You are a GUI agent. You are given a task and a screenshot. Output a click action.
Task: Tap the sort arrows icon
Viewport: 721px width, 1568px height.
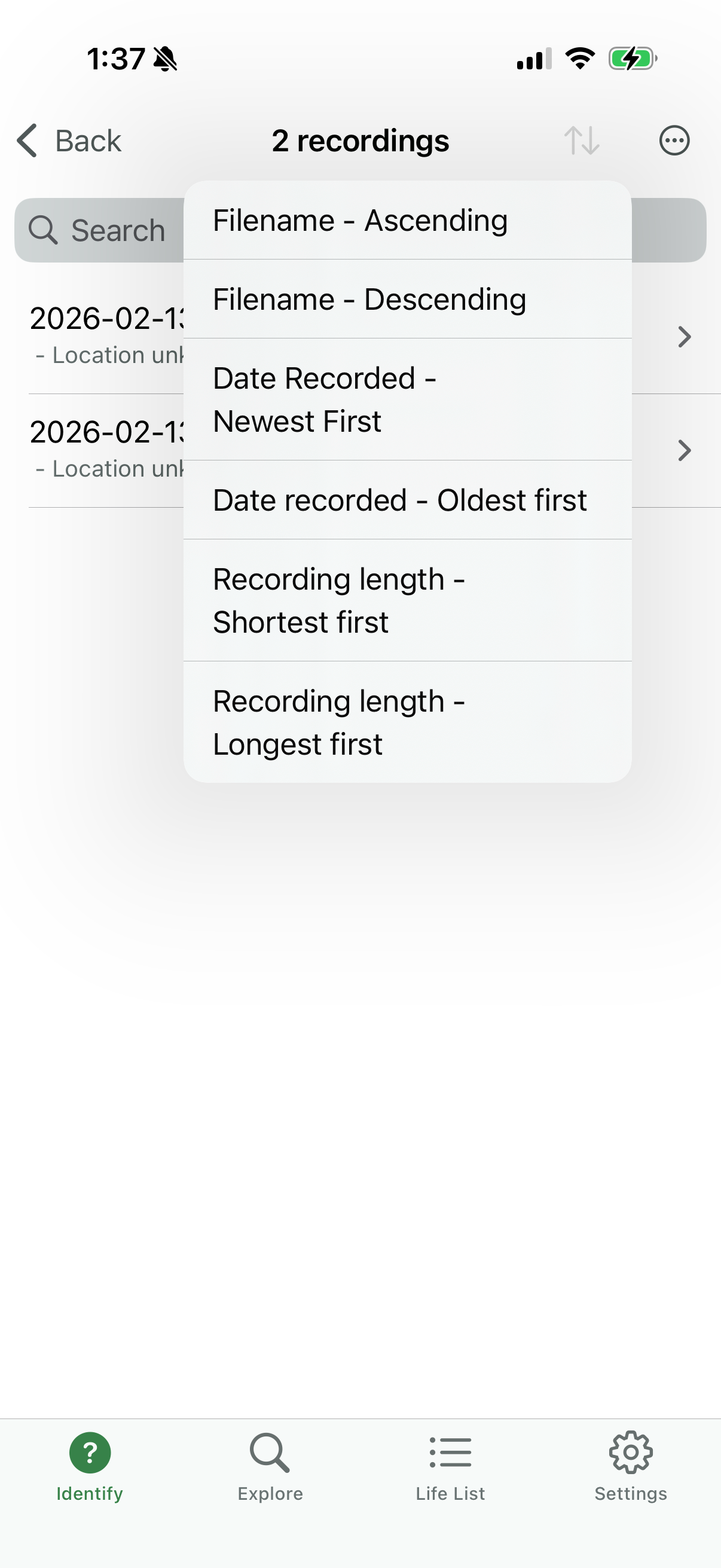tap(582, 140)
